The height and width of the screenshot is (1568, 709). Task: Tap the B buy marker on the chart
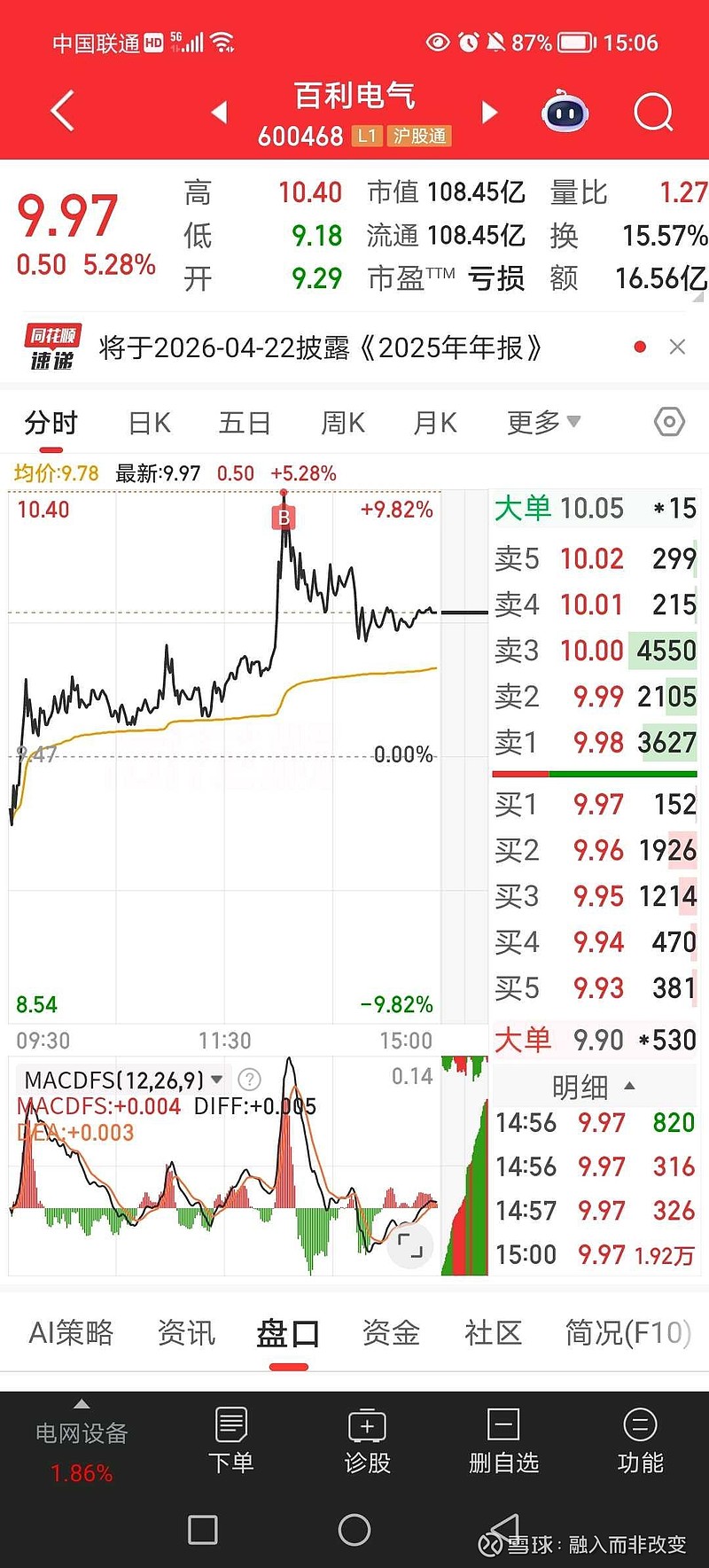coord(284,516)
